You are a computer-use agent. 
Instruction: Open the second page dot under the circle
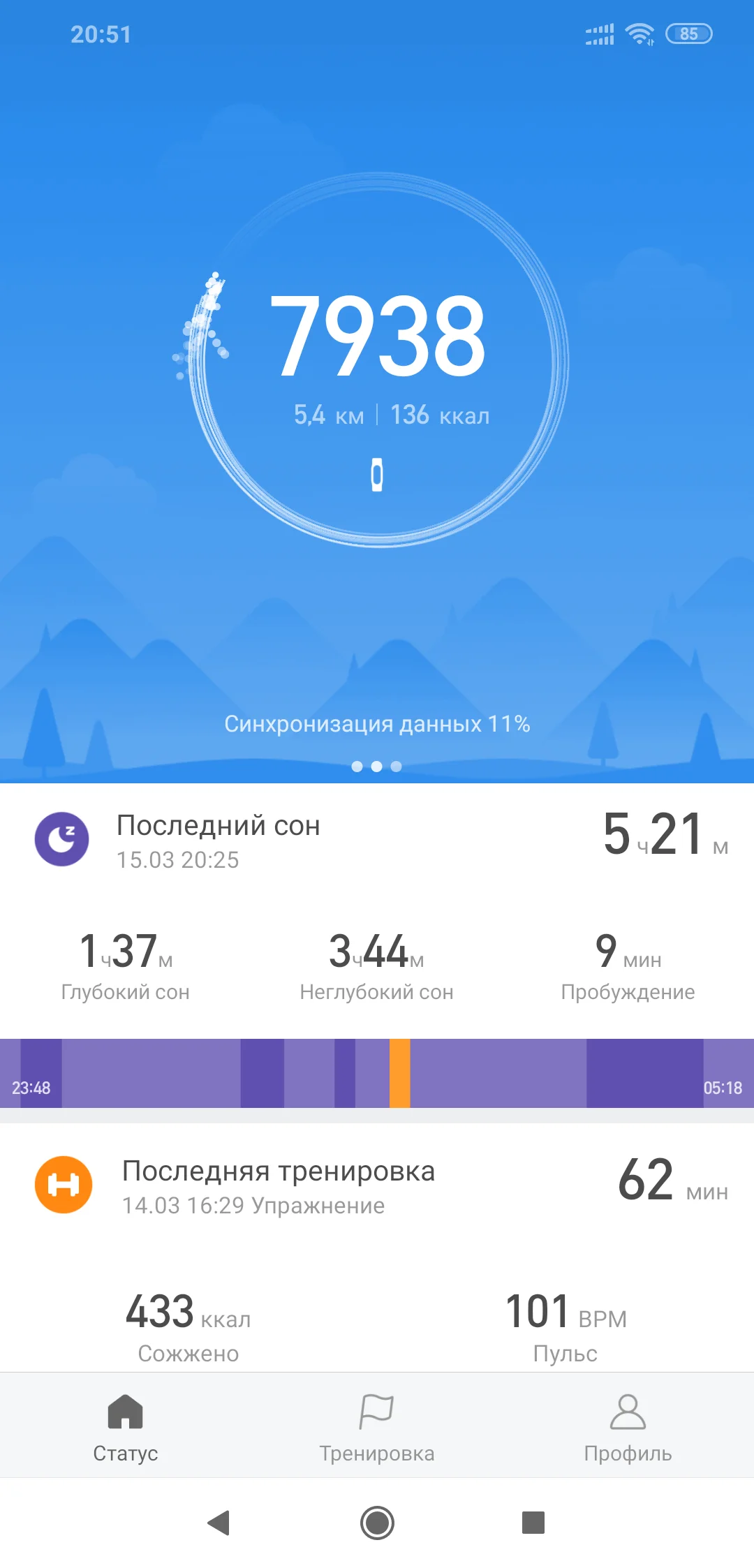tap(377, 767)
